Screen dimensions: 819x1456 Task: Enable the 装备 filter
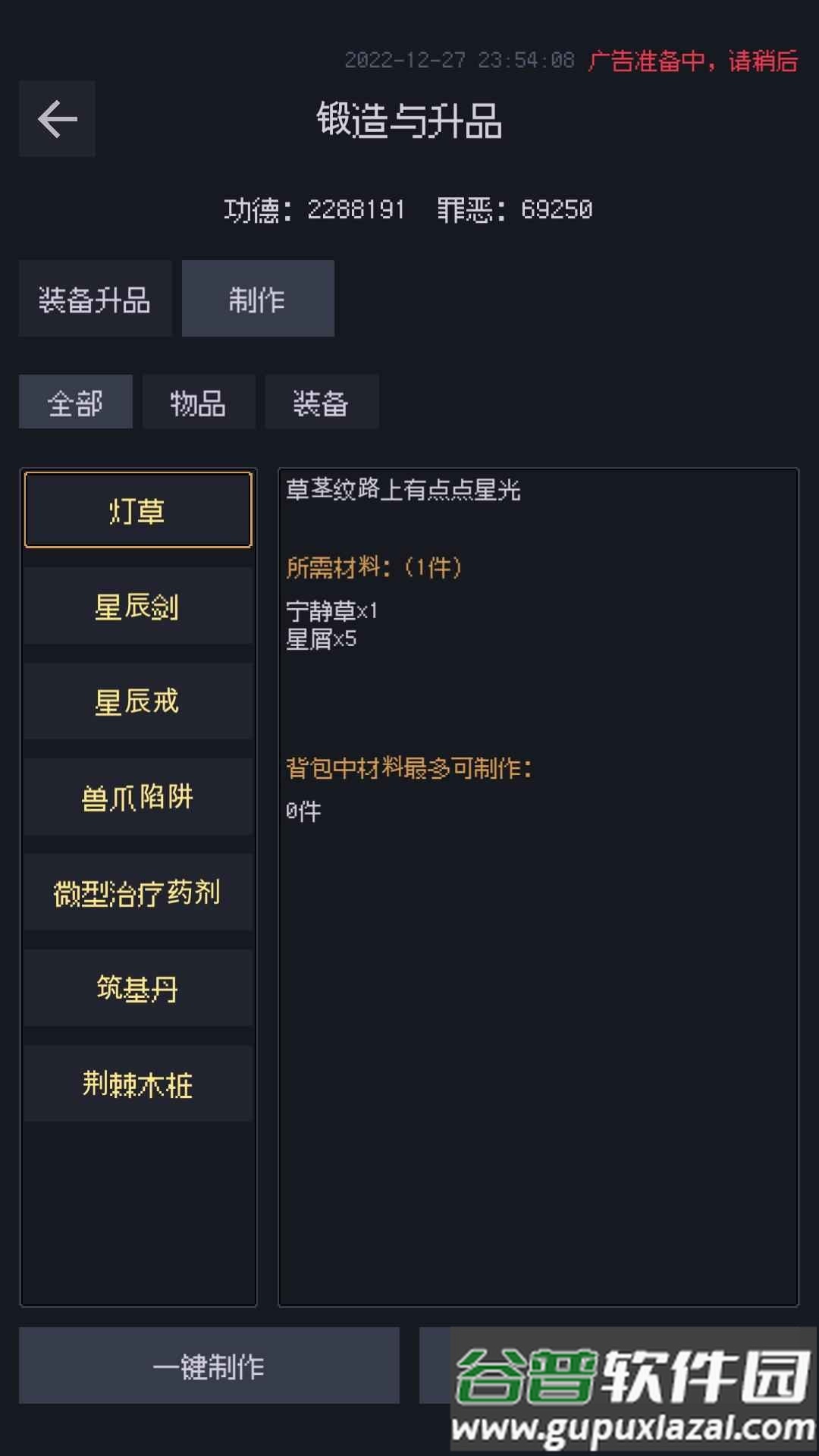pos(322,402)
